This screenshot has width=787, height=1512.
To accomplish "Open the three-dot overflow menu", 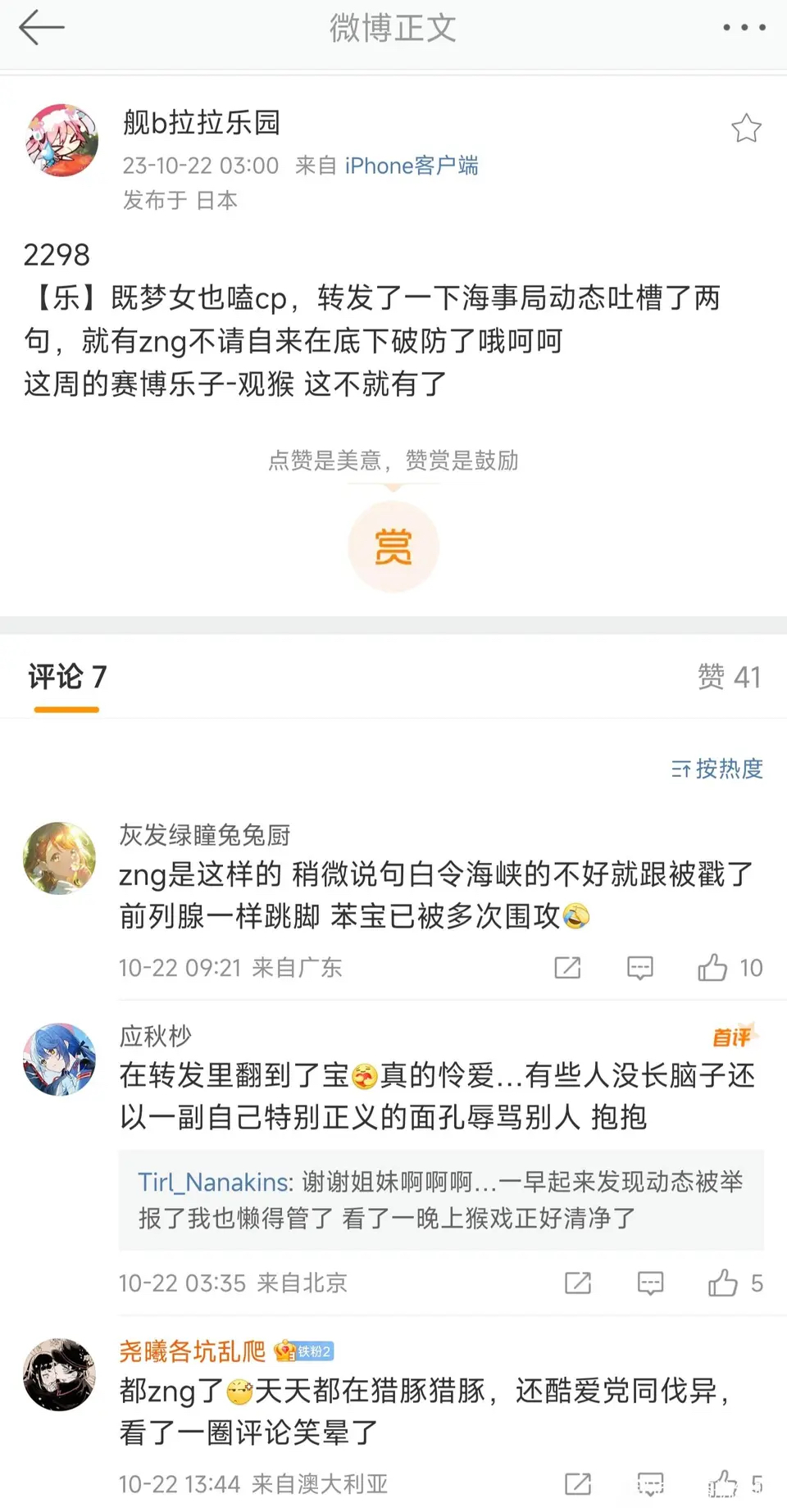I will tap(744, 28).
